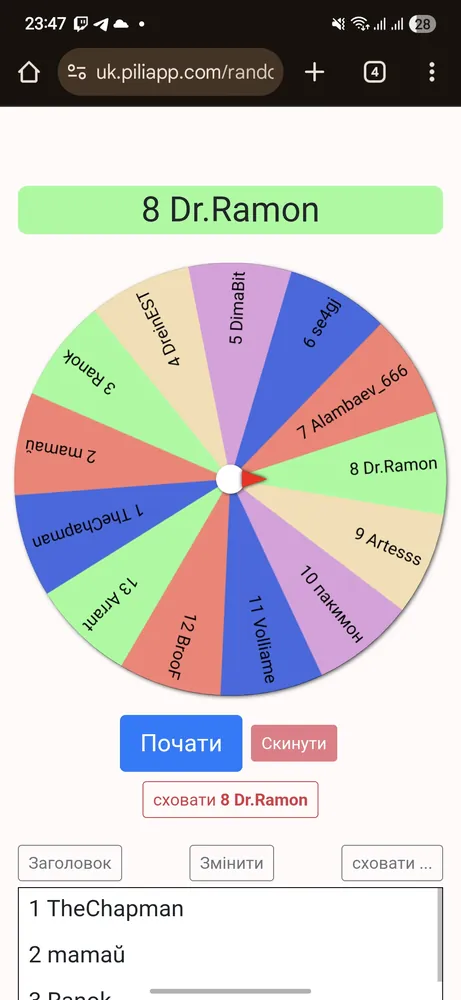Tap the Скинути reset button
Viewport: 461px width, 1000px height.
294,744
